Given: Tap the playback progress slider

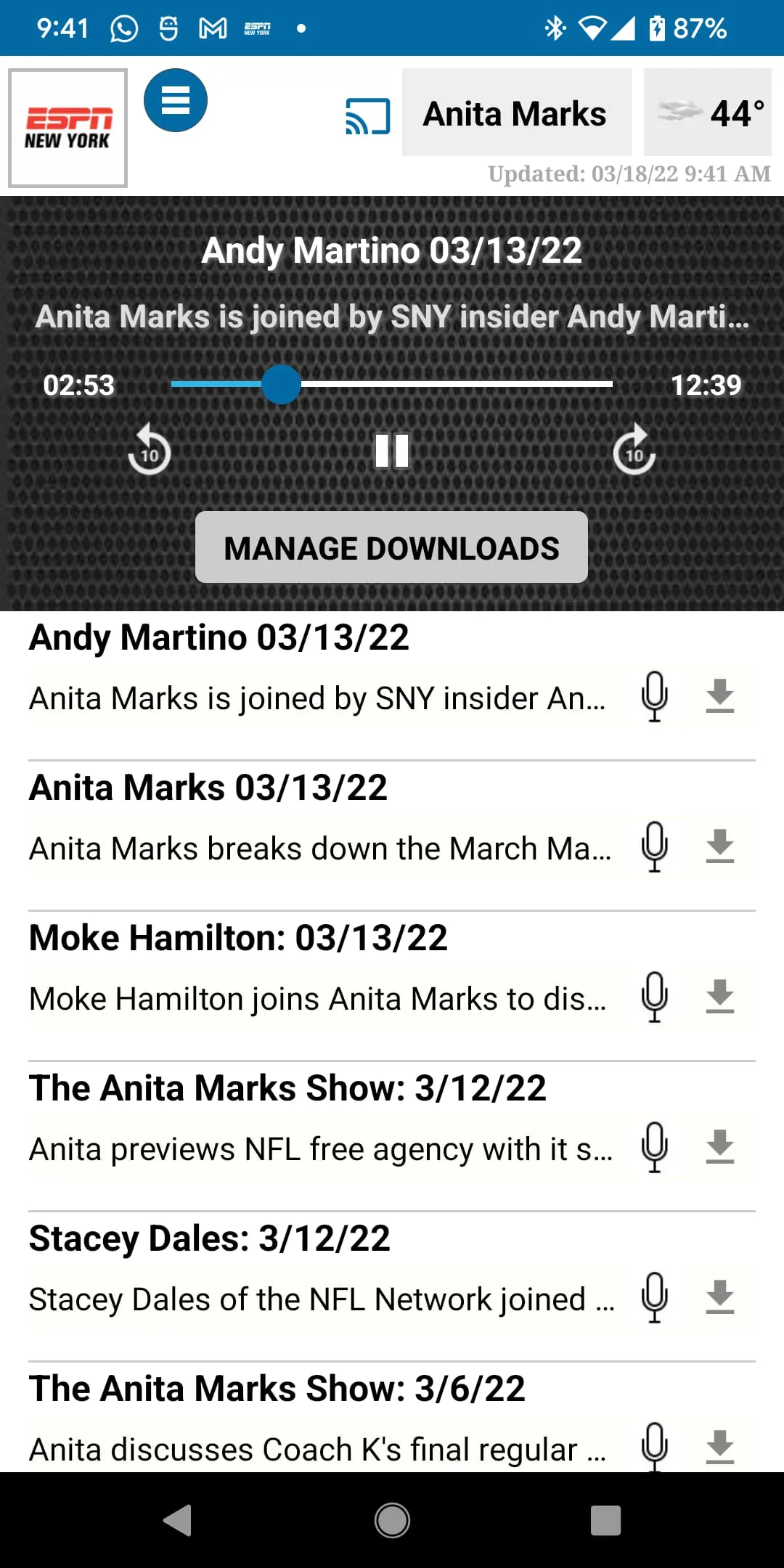Looking at the screenshot, I should tap(392, 384).
